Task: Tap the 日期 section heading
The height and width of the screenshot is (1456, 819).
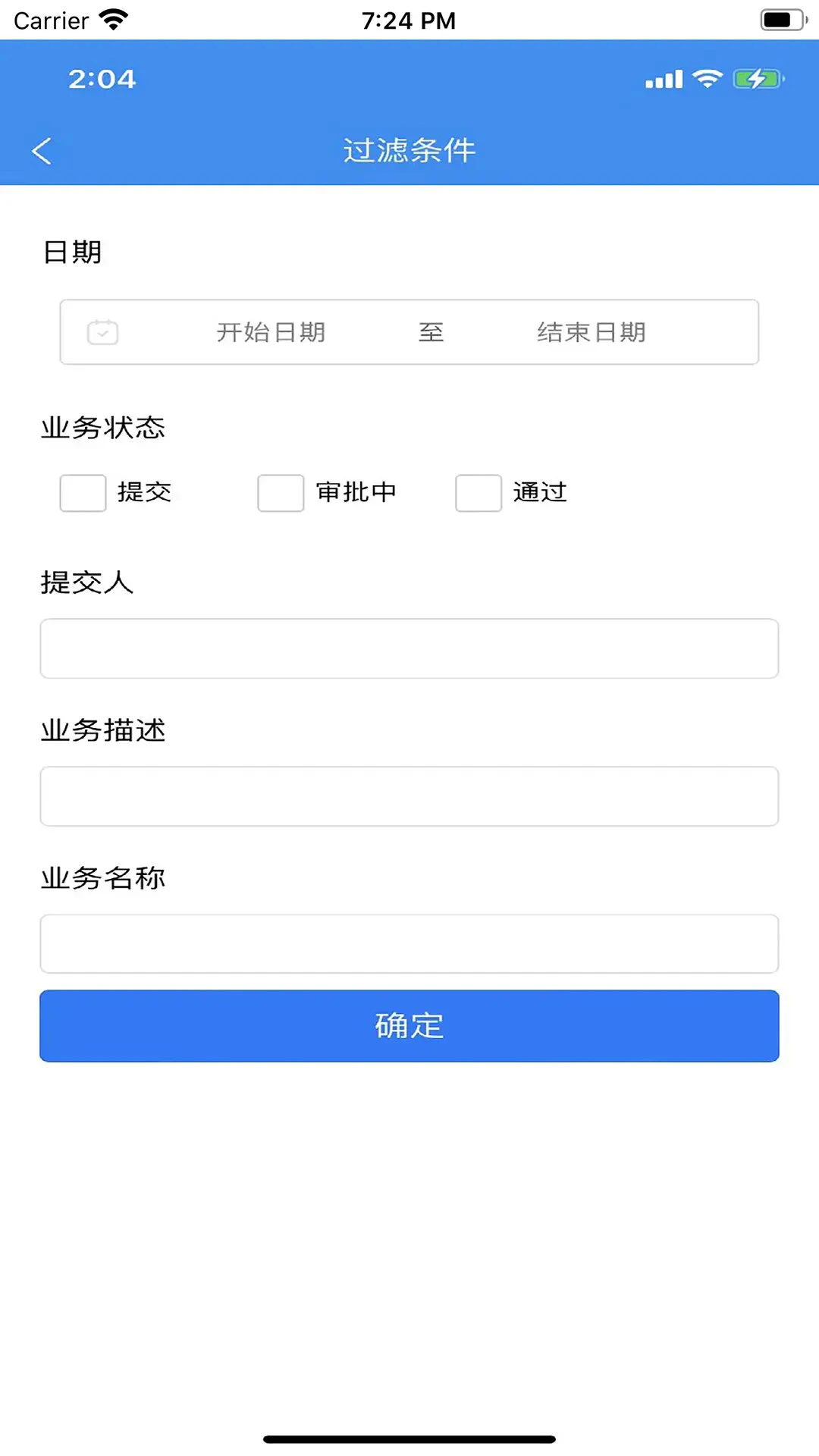Action: pyautogui.click(x=74, y=253)
